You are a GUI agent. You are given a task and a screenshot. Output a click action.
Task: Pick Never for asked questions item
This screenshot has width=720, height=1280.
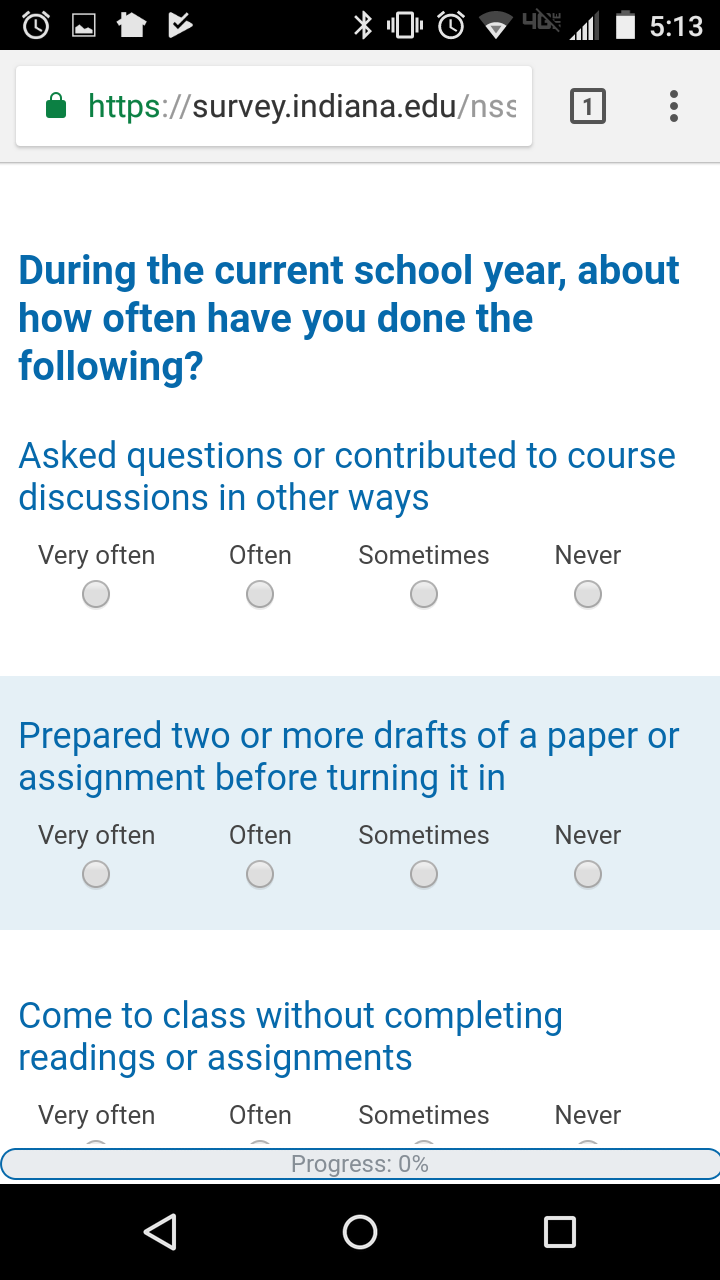[x=588, y=595]
